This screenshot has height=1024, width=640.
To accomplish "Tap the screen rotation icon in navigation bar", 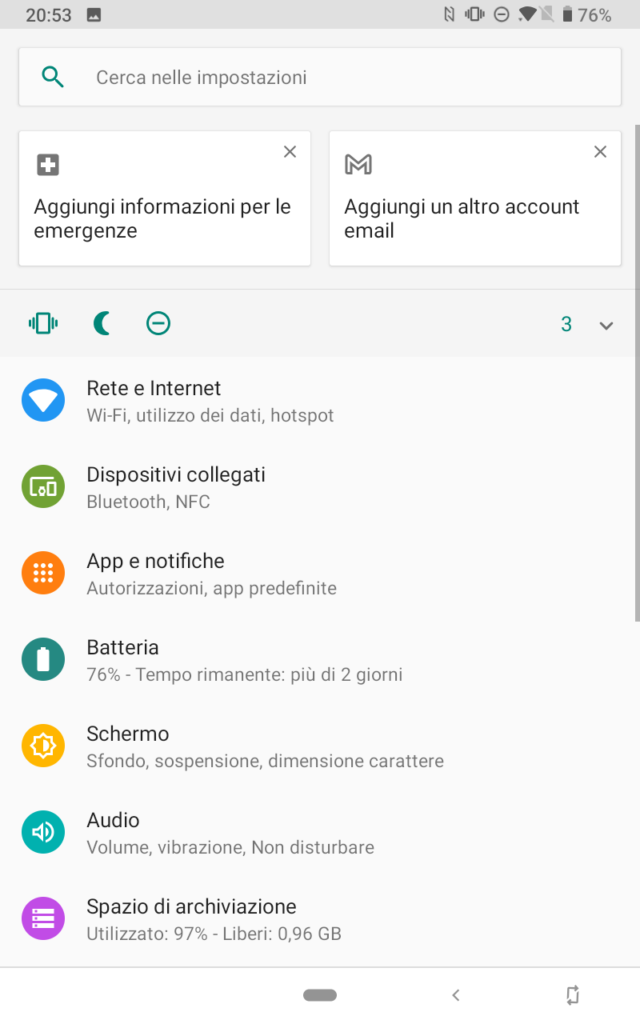I will tap(573, 995).
